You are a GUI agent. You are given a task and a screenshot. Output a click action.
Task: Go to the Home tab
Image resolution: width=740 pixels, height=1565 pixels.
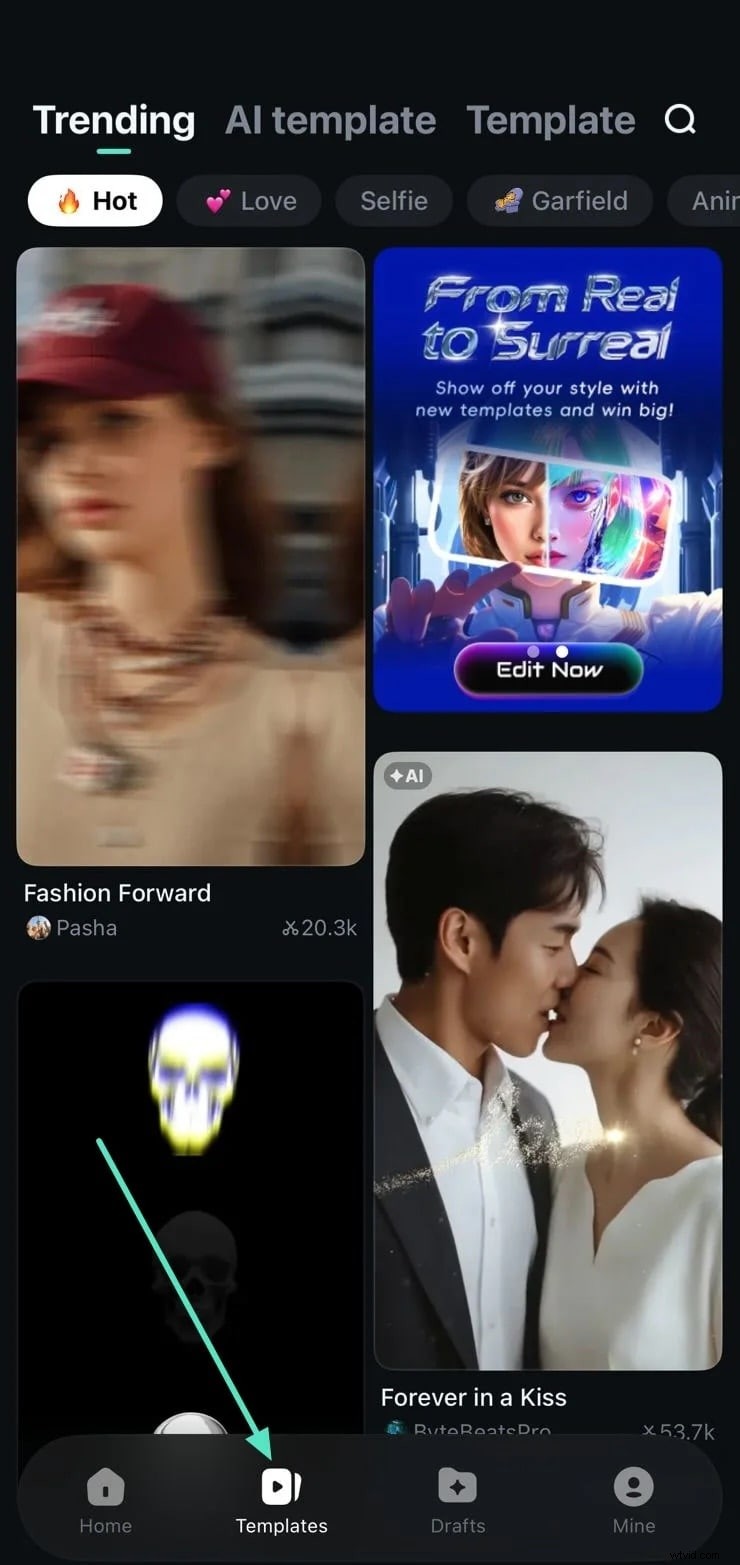(x=105, y=1500)
